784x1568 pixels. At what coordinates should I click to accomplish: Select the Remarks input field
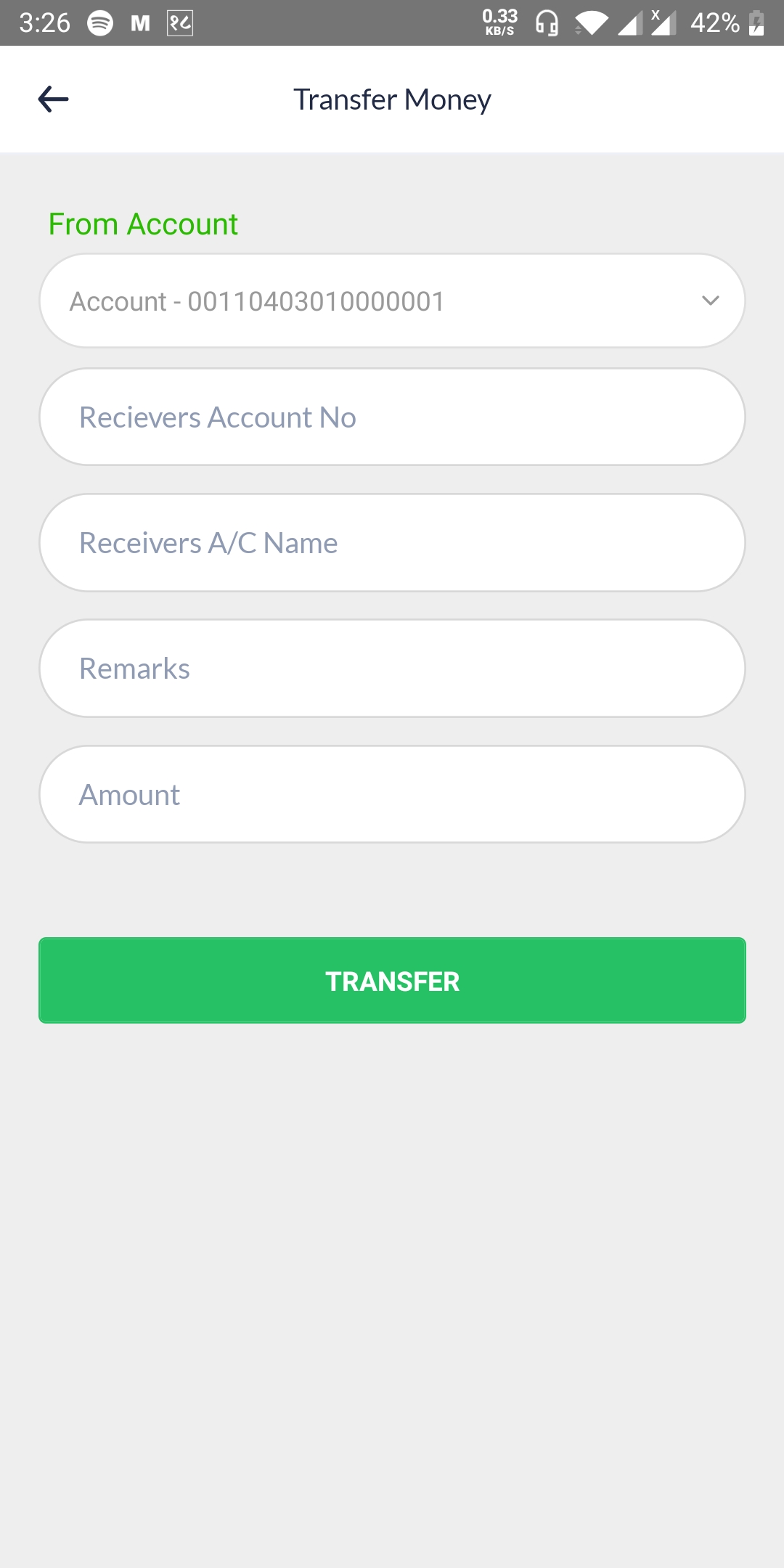click(392, 668)
